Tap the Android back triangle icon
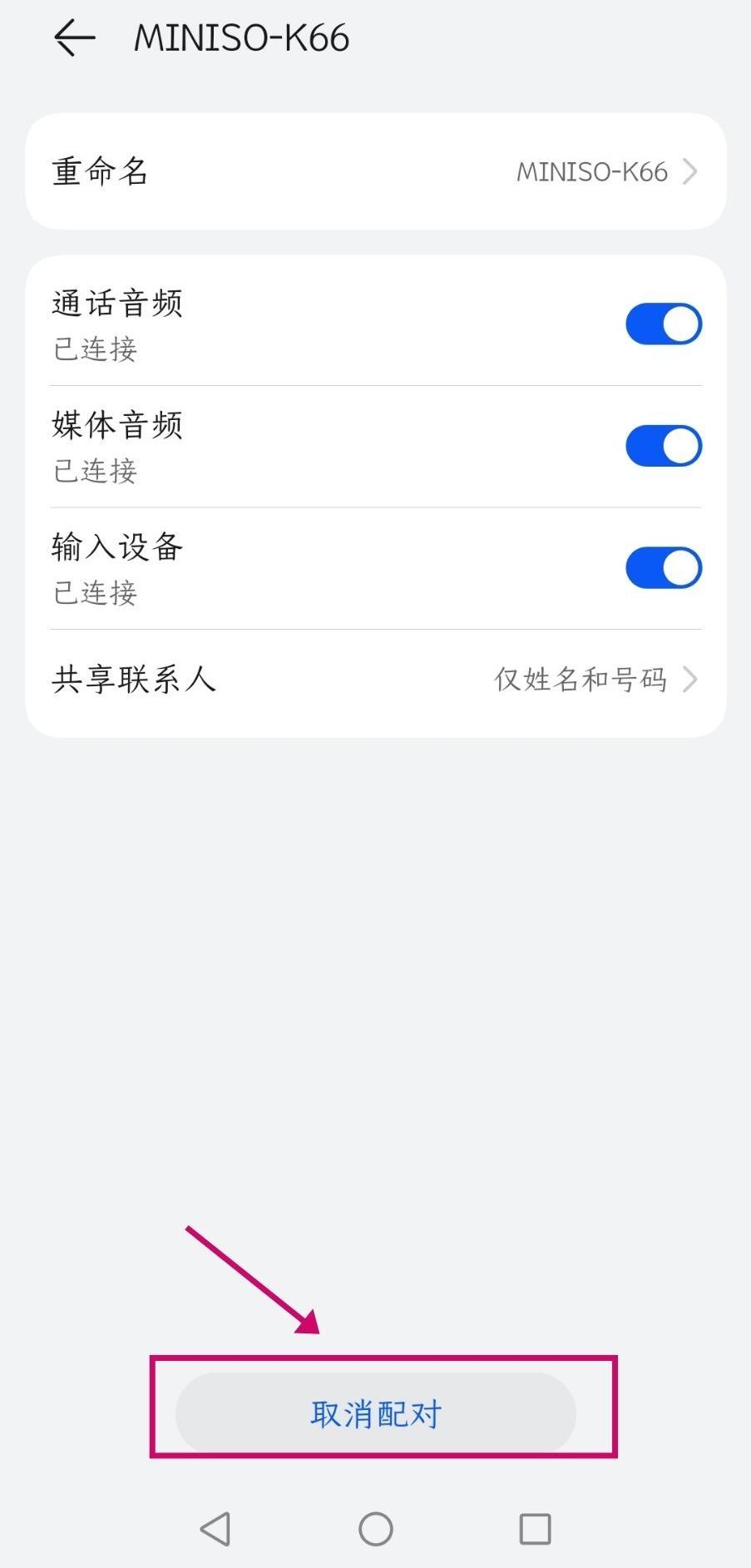 click(x=215, y=1529)
